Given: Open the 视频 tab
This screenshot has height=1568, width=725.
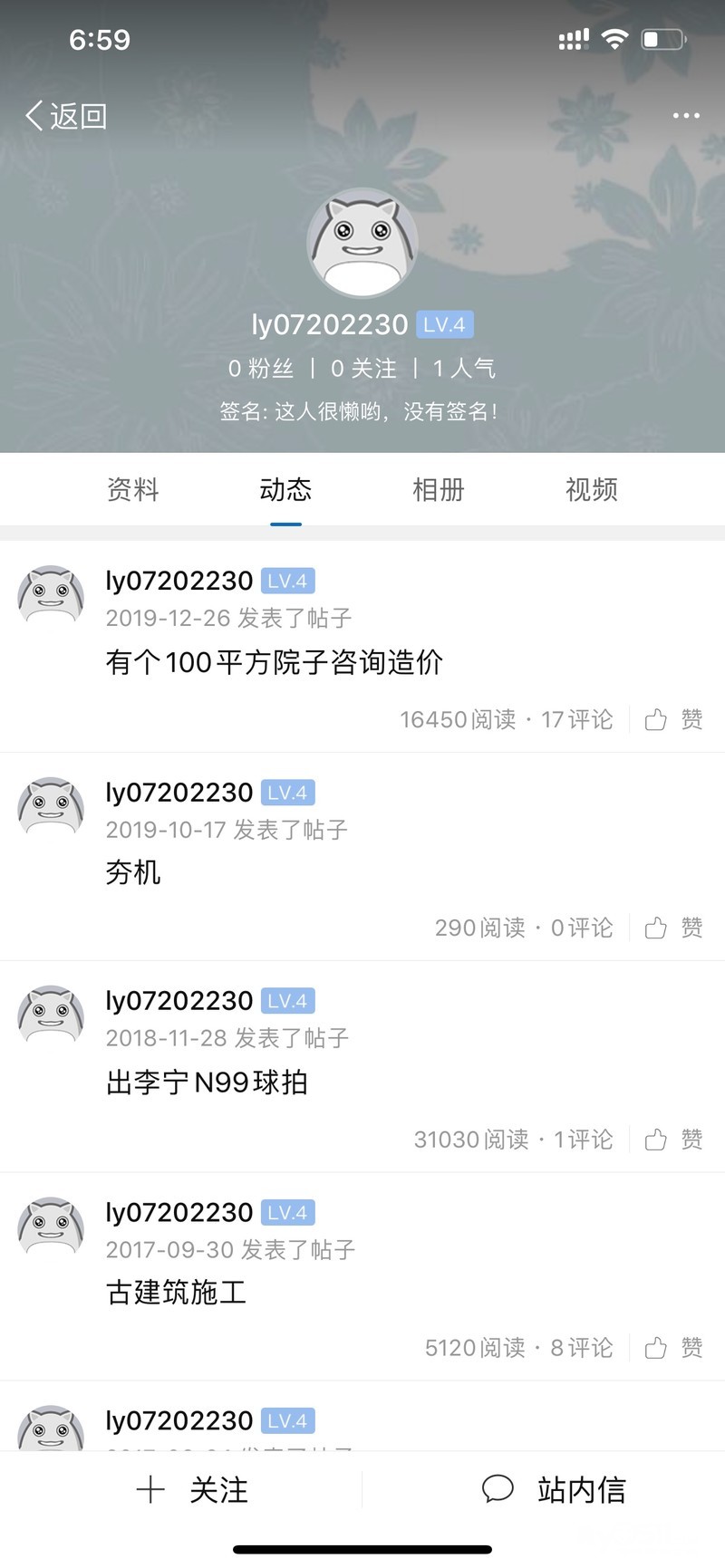Looking at the screenshot, I should pos(591,490).
